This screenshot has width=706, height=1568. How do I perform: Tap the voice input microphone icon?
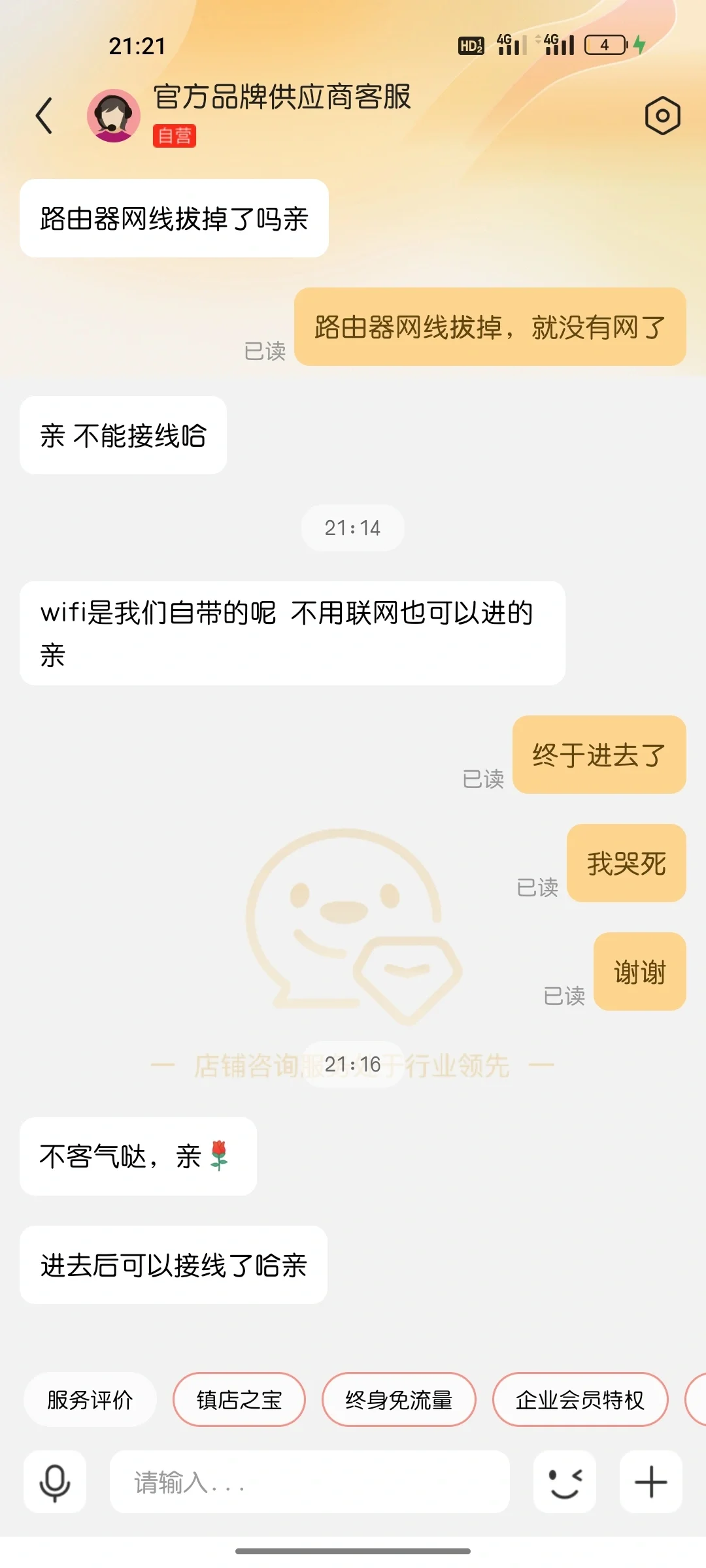[x=54, y=1482]
